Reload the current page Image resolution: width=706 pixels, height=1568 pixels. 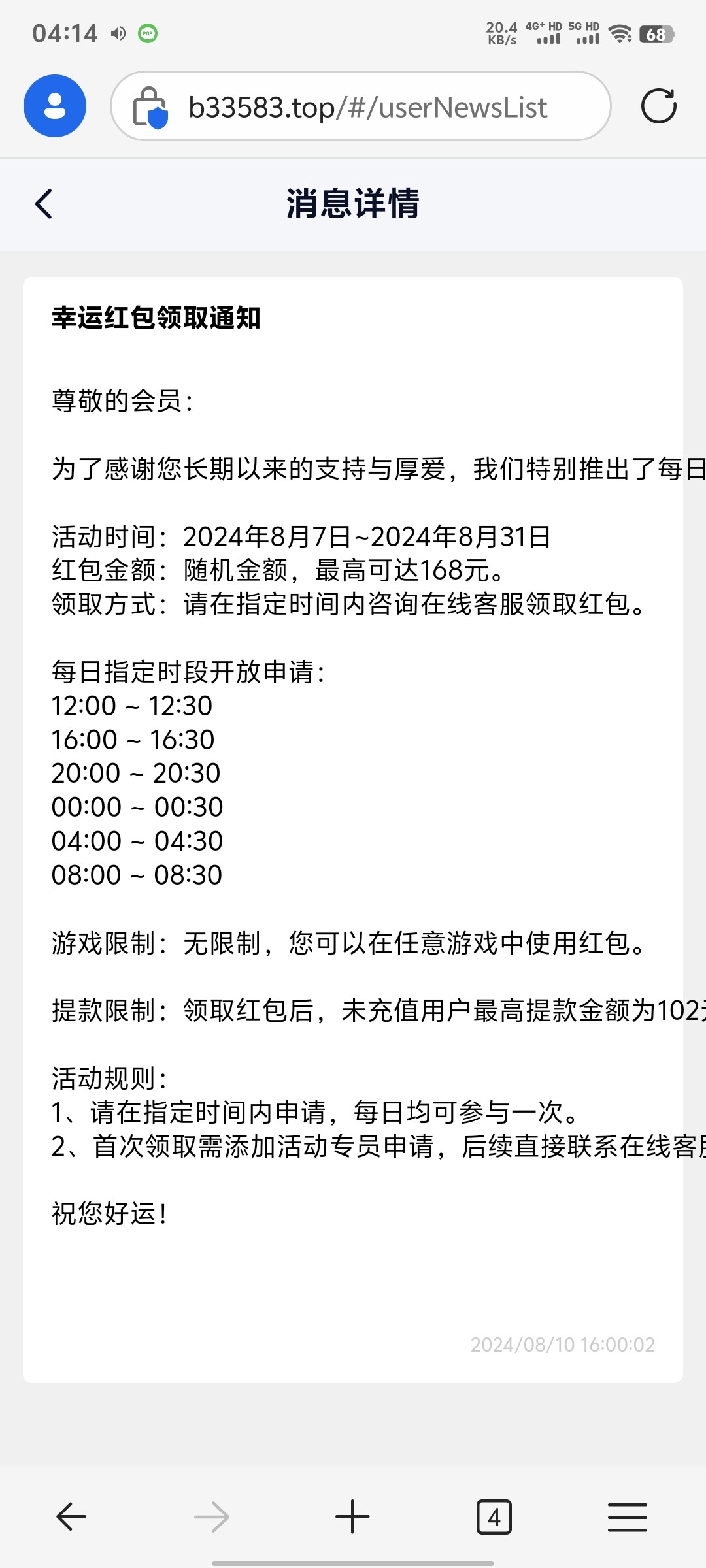[x=658, y=106]
